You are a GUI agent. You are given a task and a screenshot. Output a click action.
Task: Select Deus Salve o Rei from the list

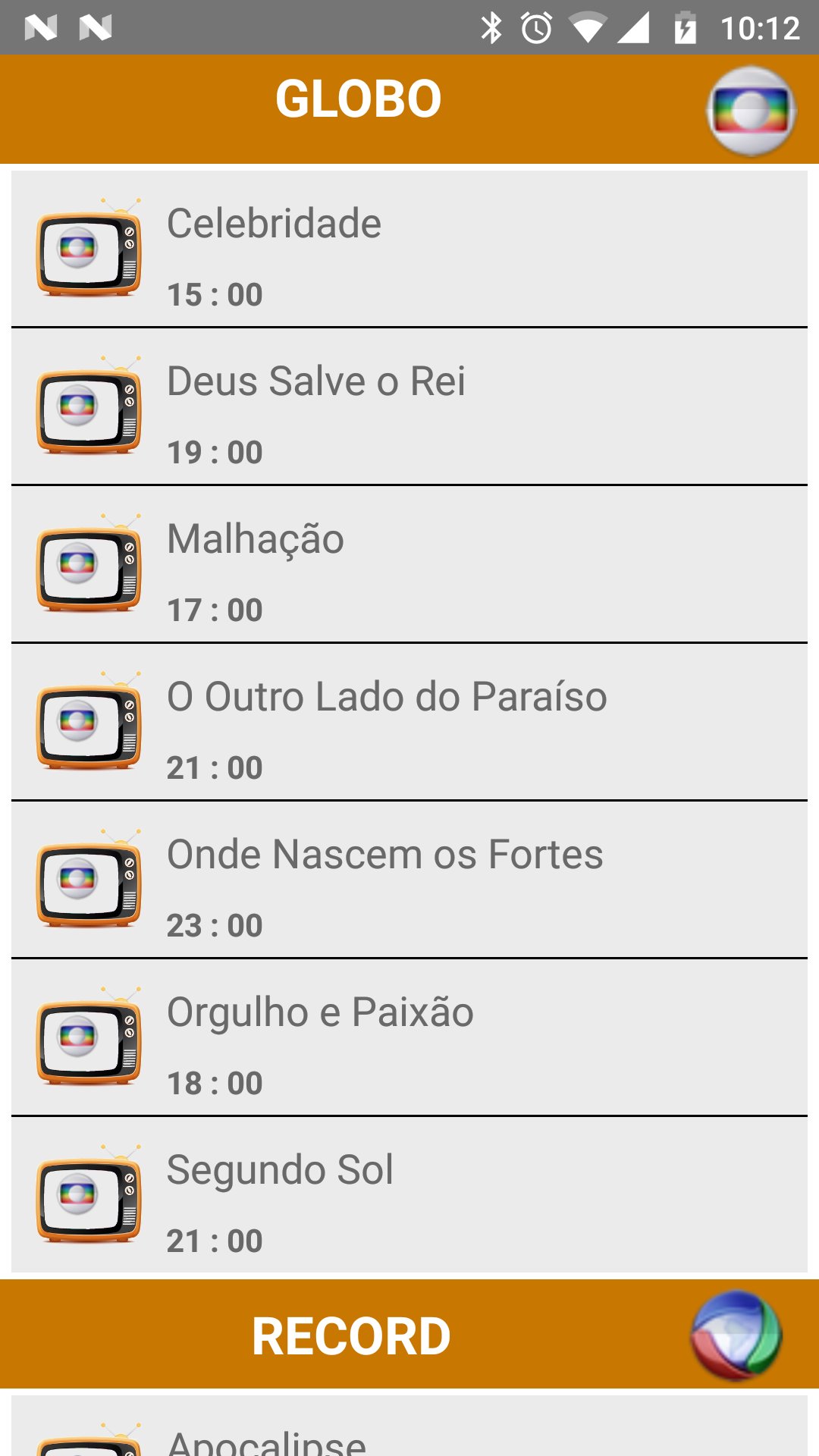[x=409, y=406]
